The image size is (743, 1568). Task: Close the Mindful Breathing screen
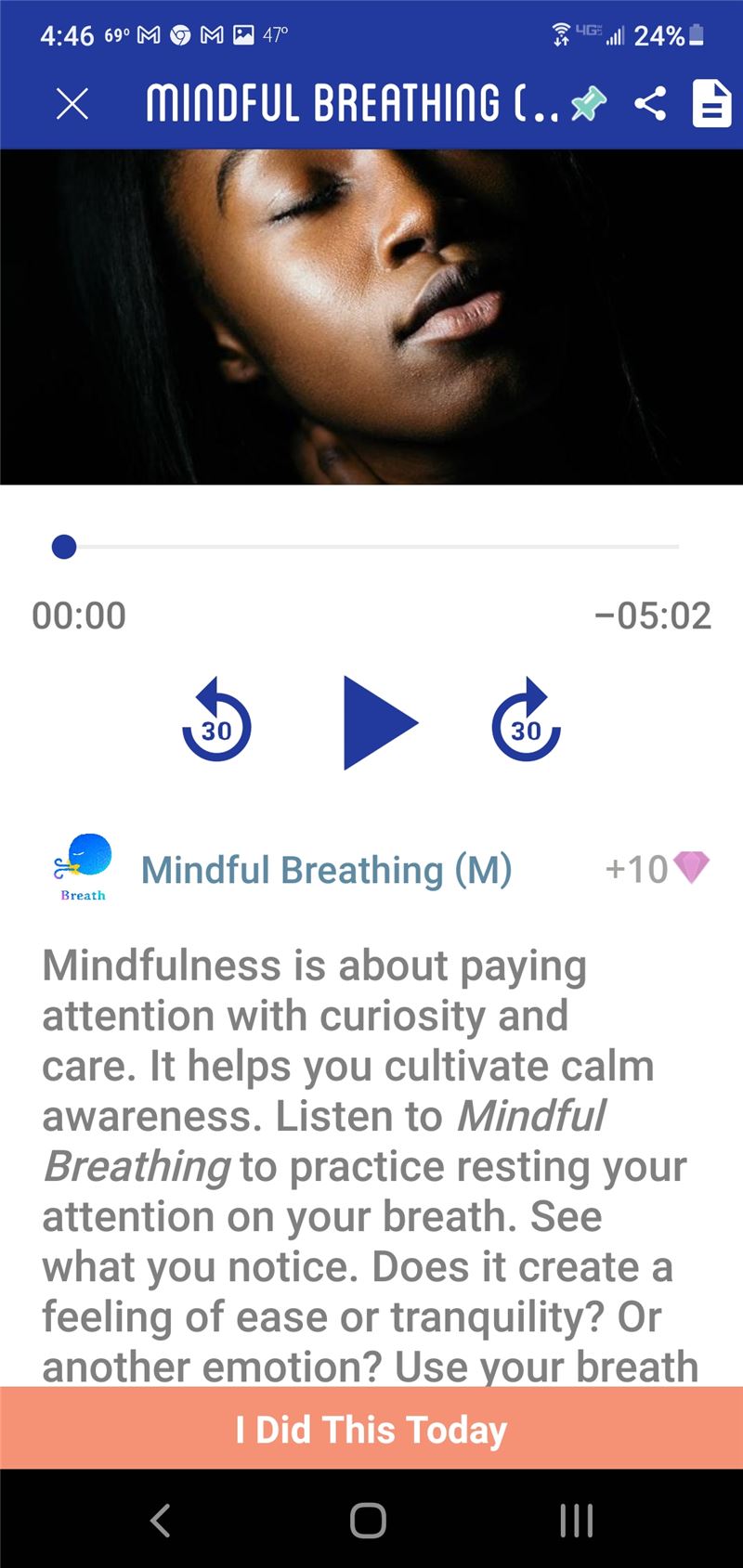[x=72, y=104]
